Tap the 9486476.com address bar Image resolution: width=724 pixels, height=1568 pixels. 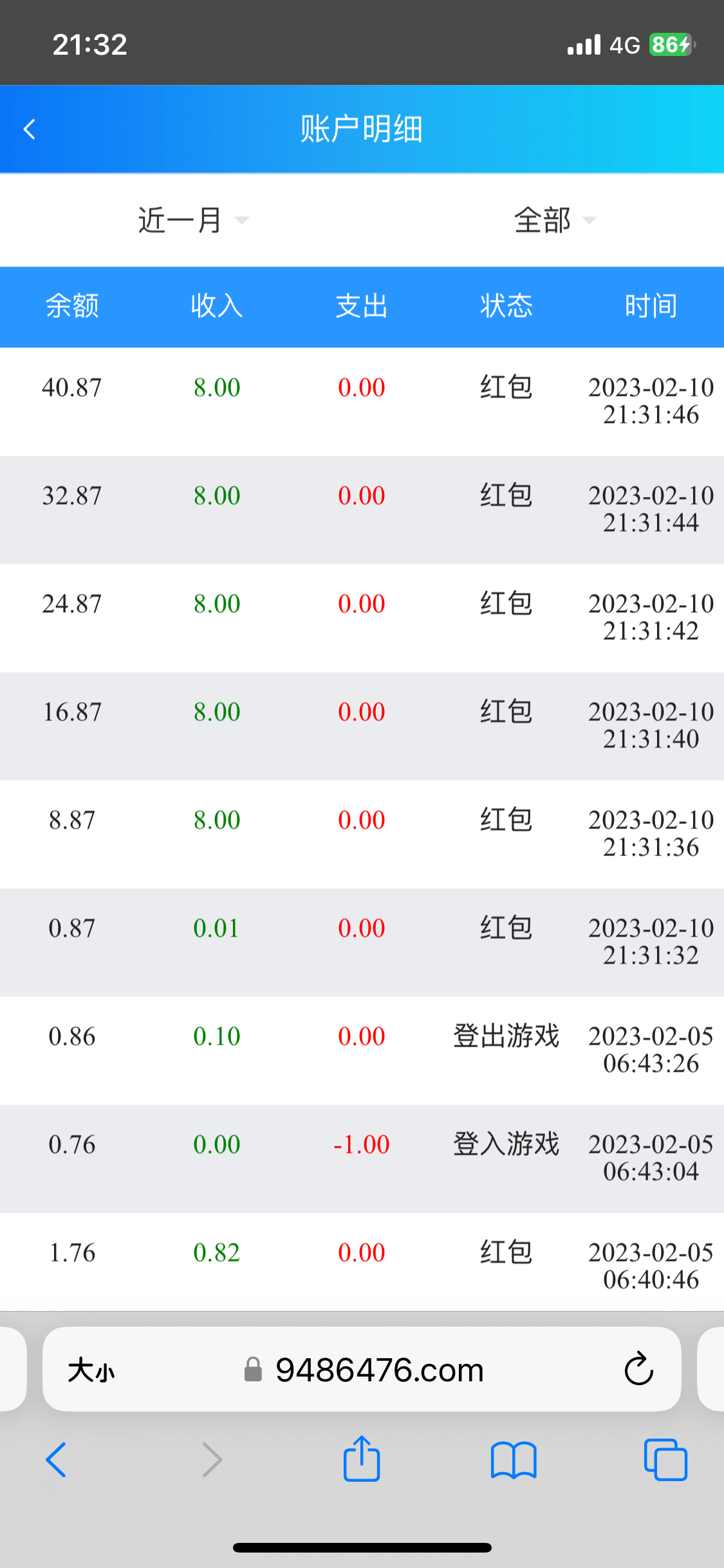380,1370
